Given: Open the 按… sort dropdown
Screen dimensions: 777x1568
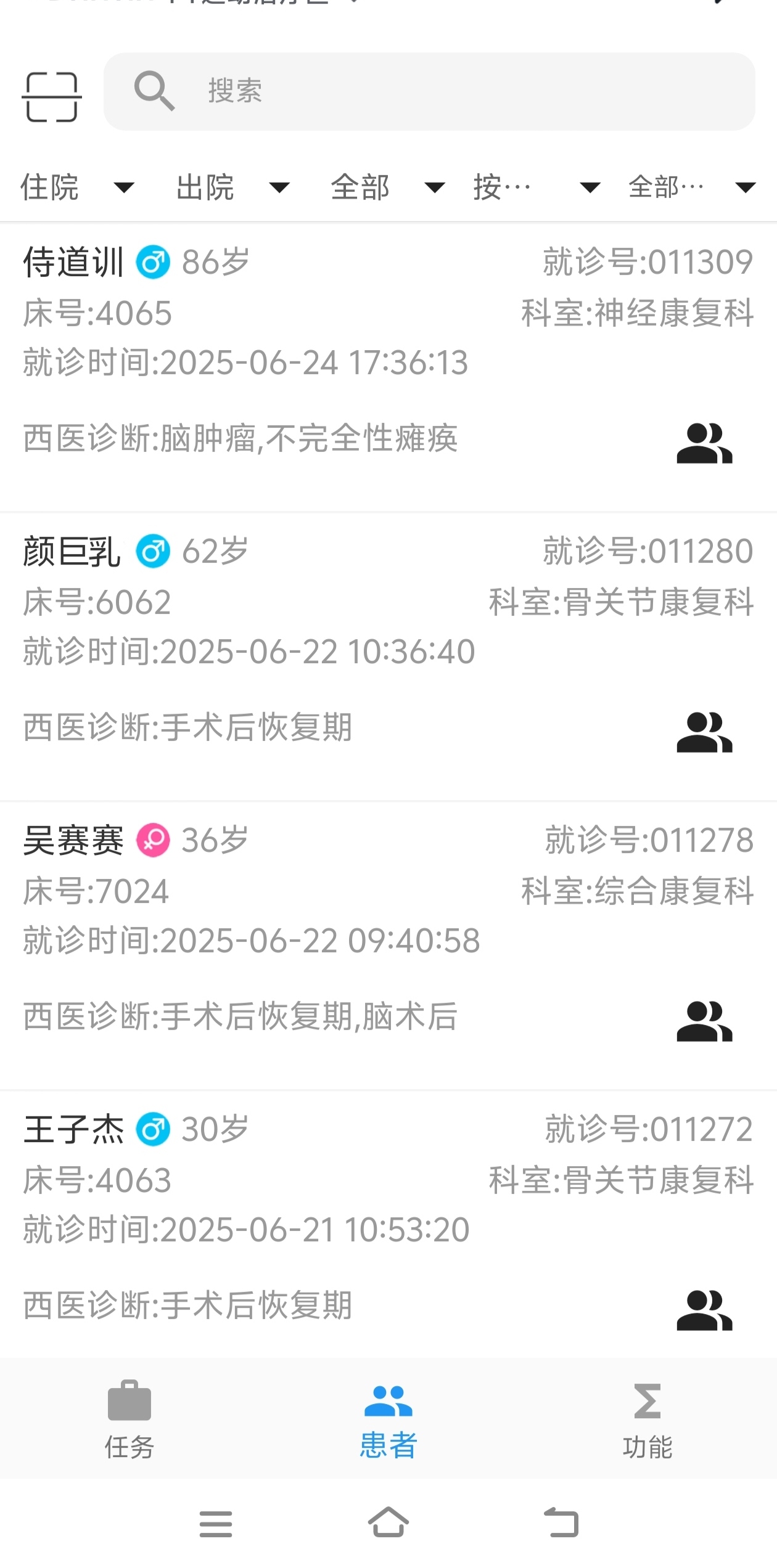Looking at the screenshot, I should 535,187.
